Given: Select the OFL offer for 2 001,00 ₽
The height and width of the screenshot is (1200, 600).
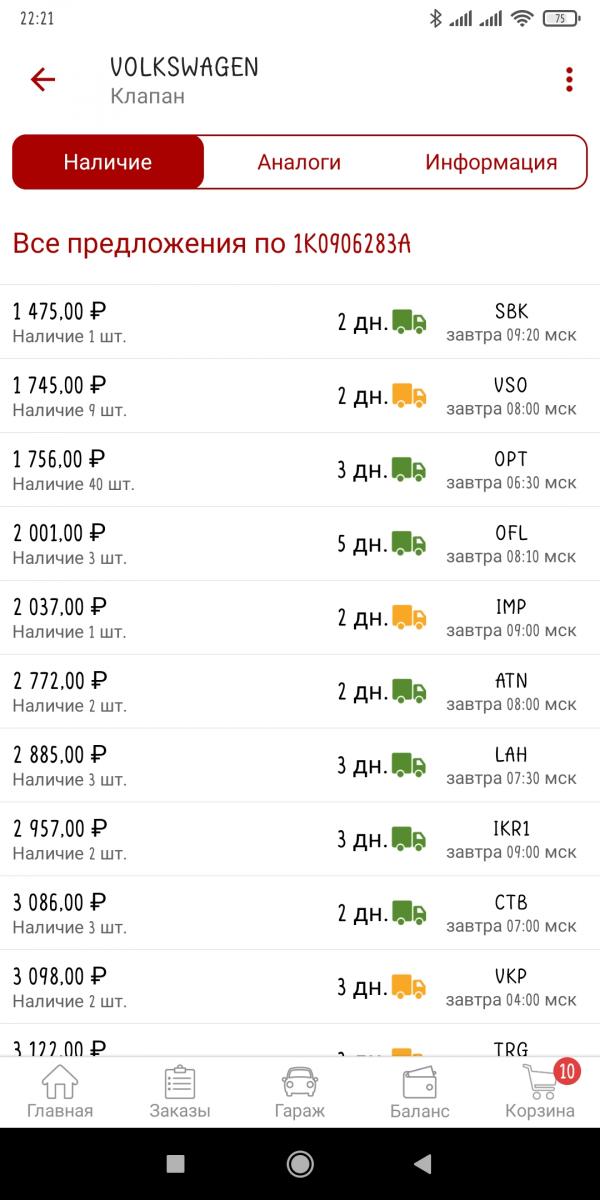Looking at the screenshot, I should 300,544.
